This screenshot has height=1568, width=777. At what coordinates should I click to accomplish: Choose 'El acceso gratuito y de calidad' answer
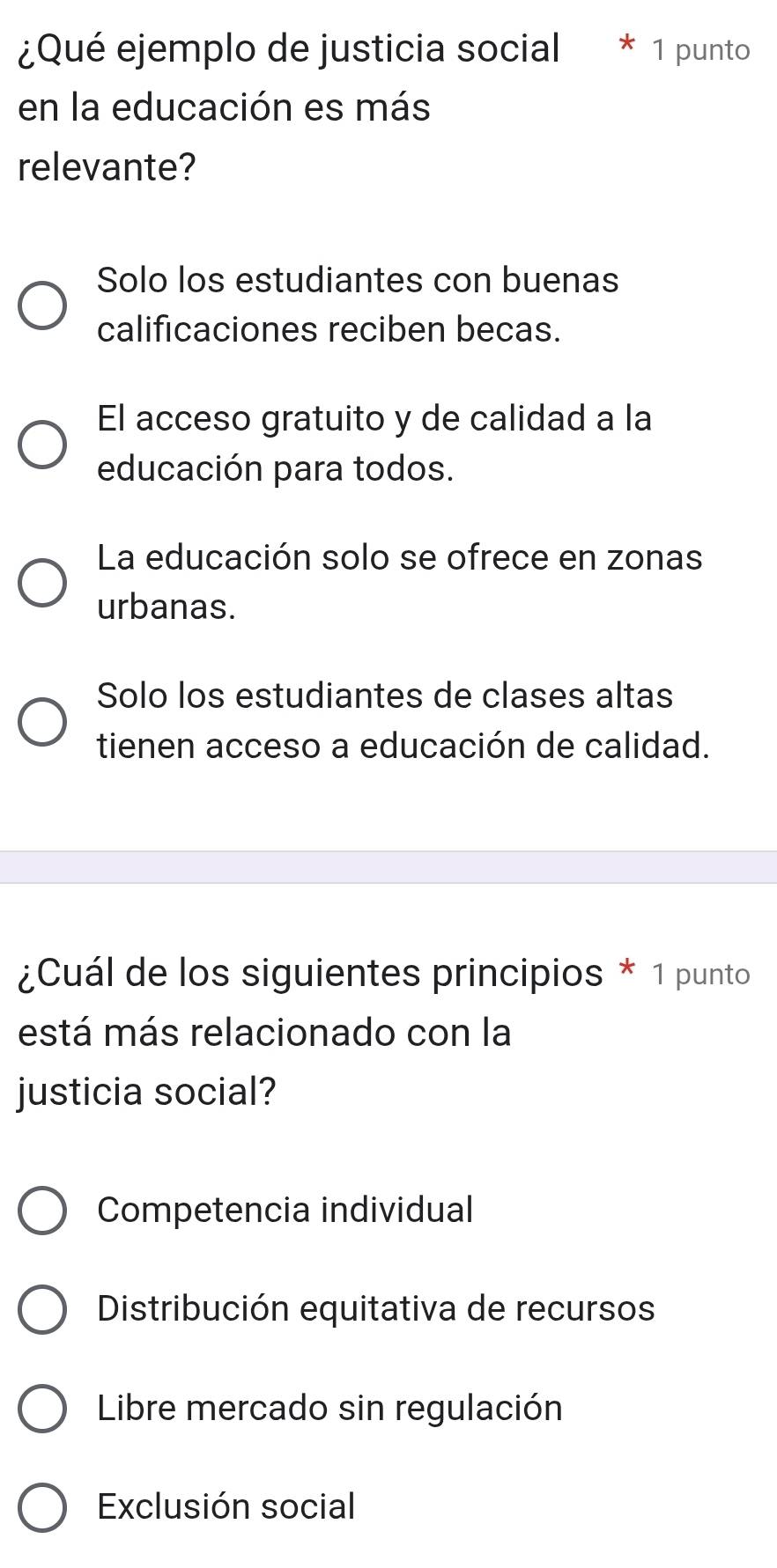(41, 444)
